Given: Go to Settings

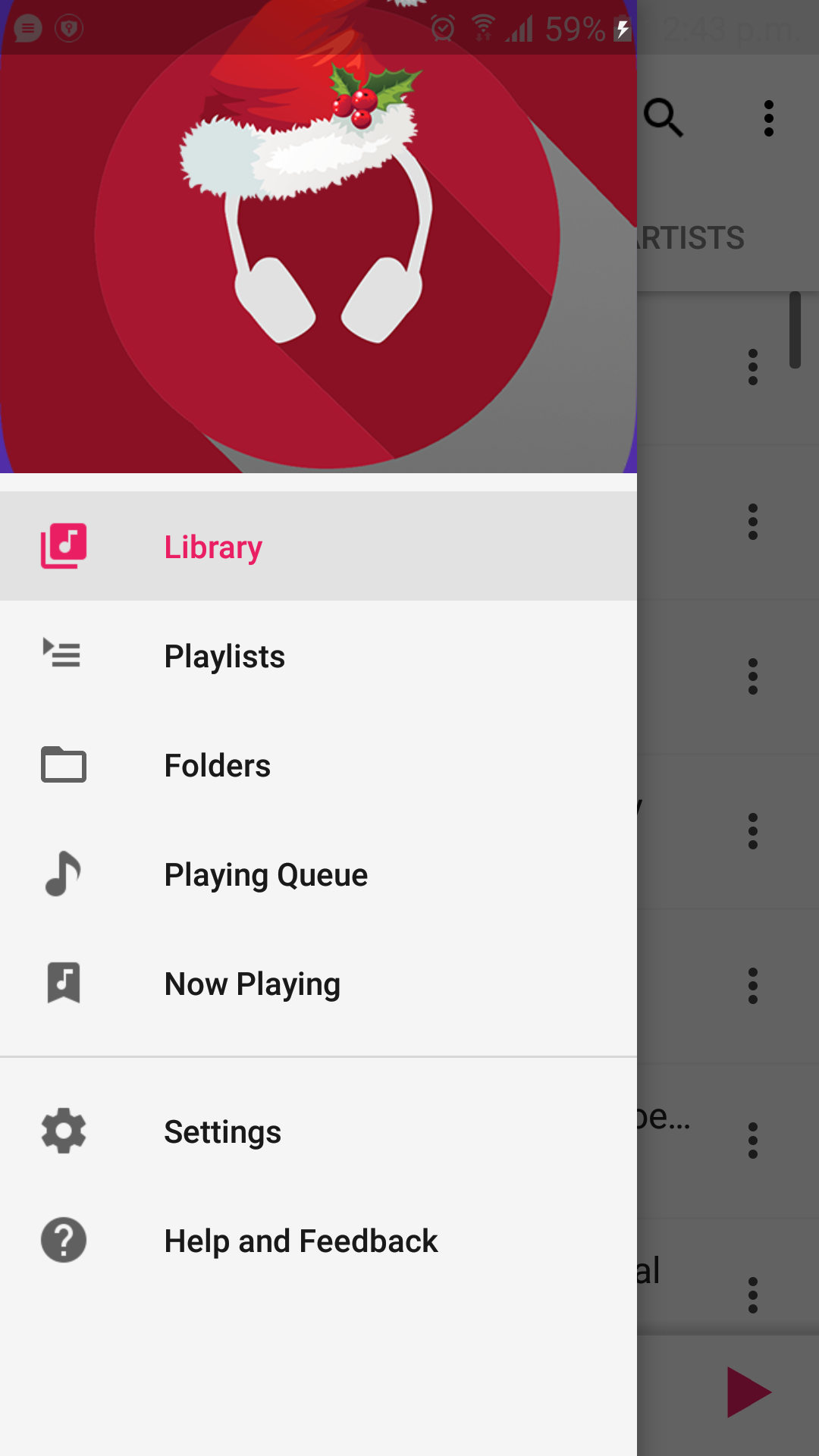Looking at the screenshot, I should [222, 1131].
